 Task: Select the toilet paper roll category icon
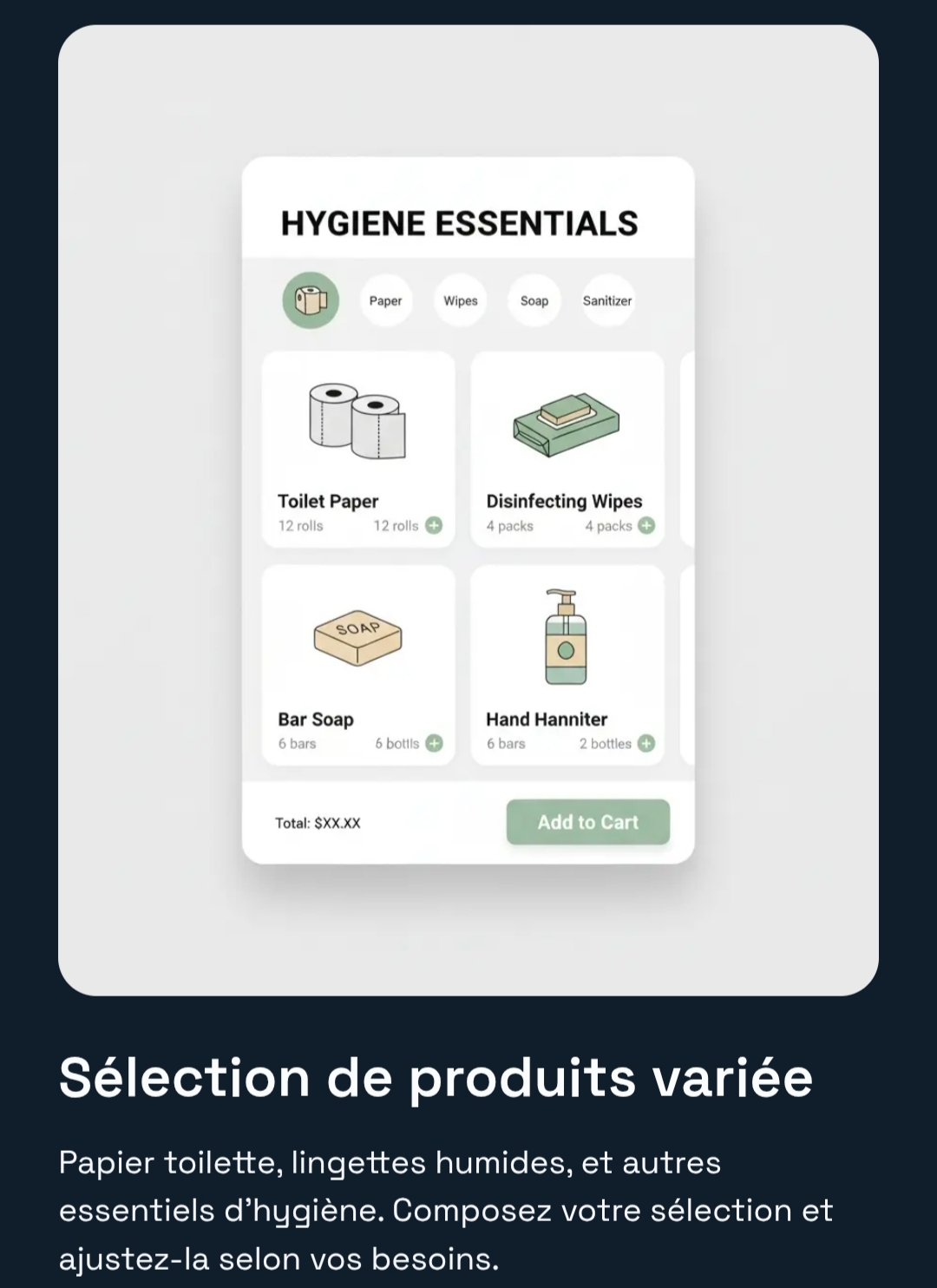click(x=310, y=301)
